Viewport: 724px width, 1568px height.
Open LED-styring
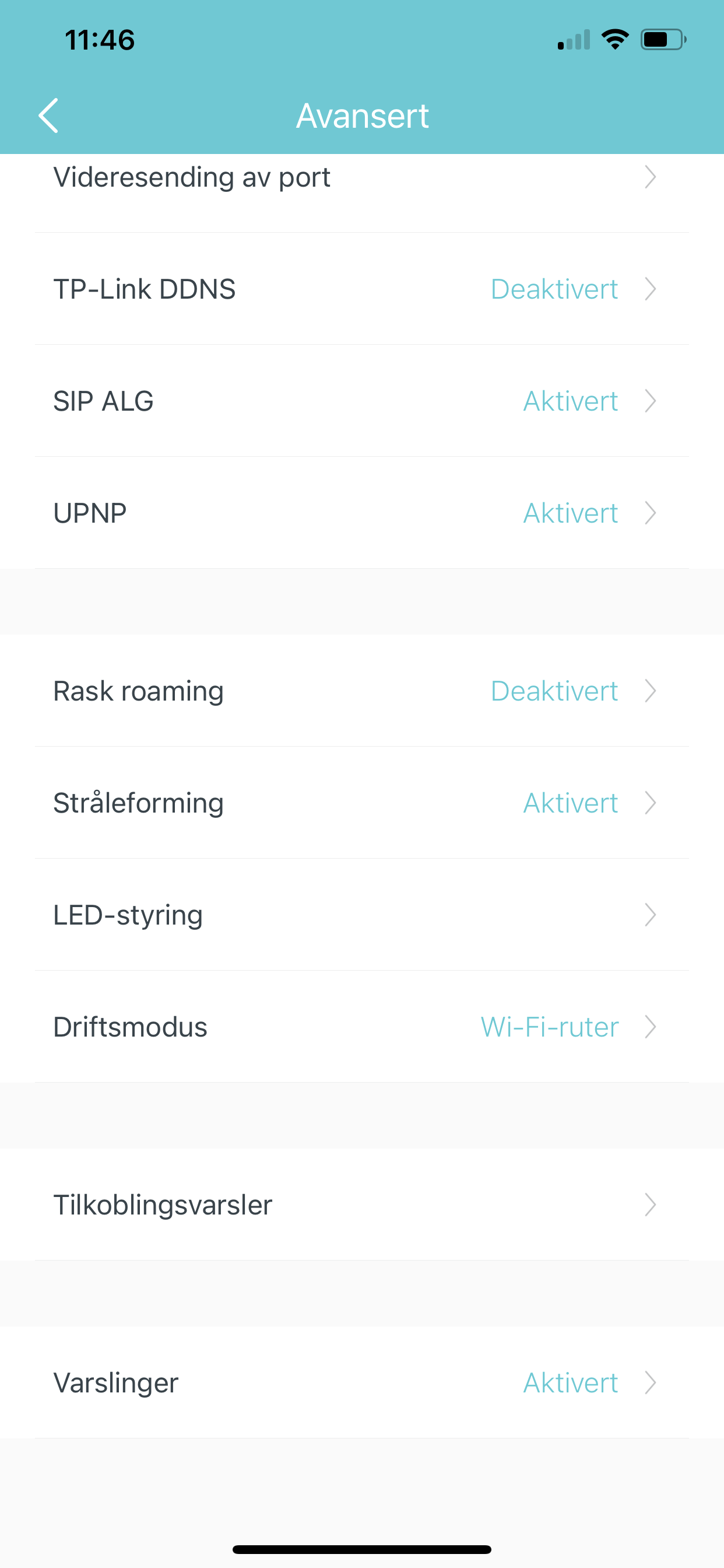coord(361,915)
